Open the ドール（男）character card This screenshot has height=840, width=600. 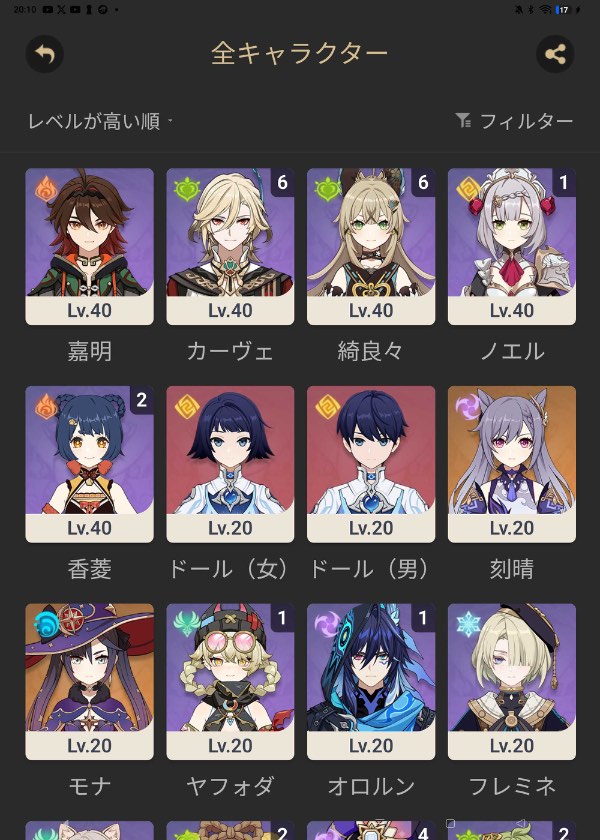point(371,464)
